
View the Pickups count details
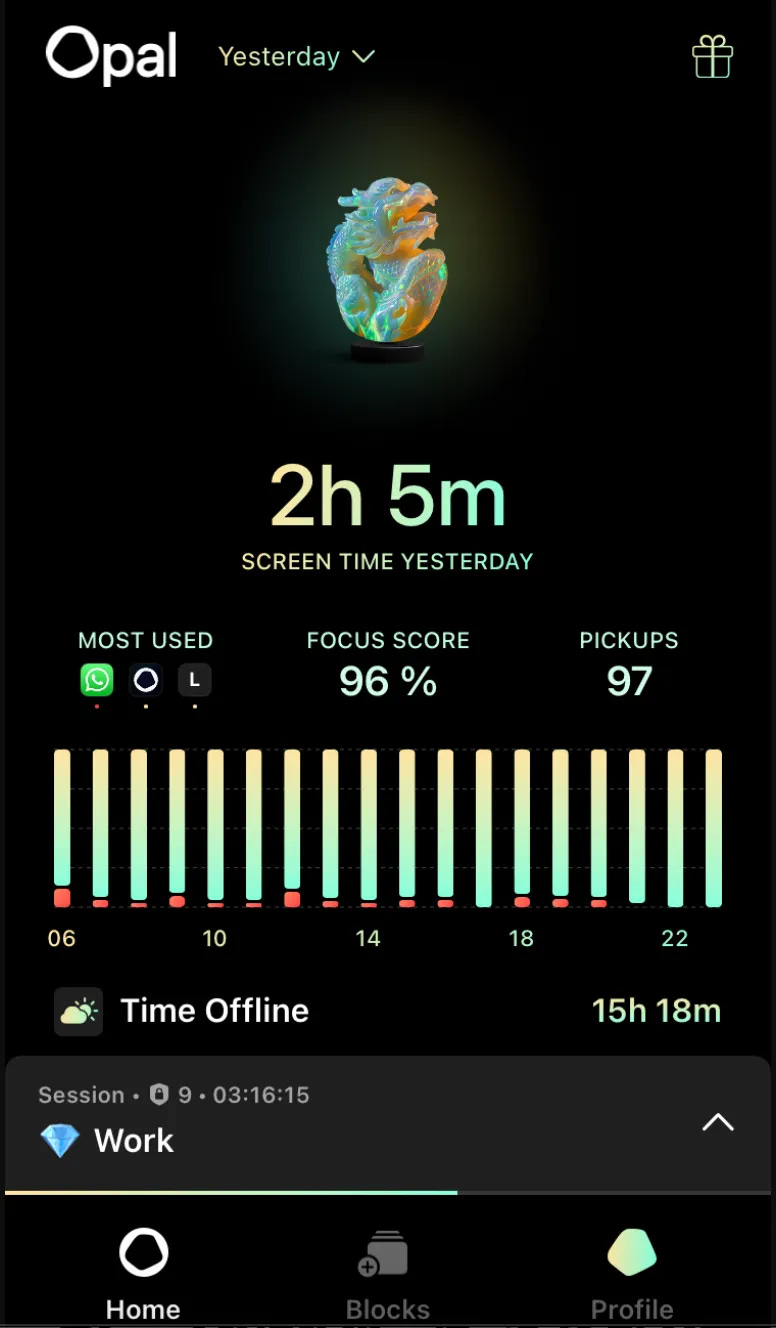click(x=628, y=665)
